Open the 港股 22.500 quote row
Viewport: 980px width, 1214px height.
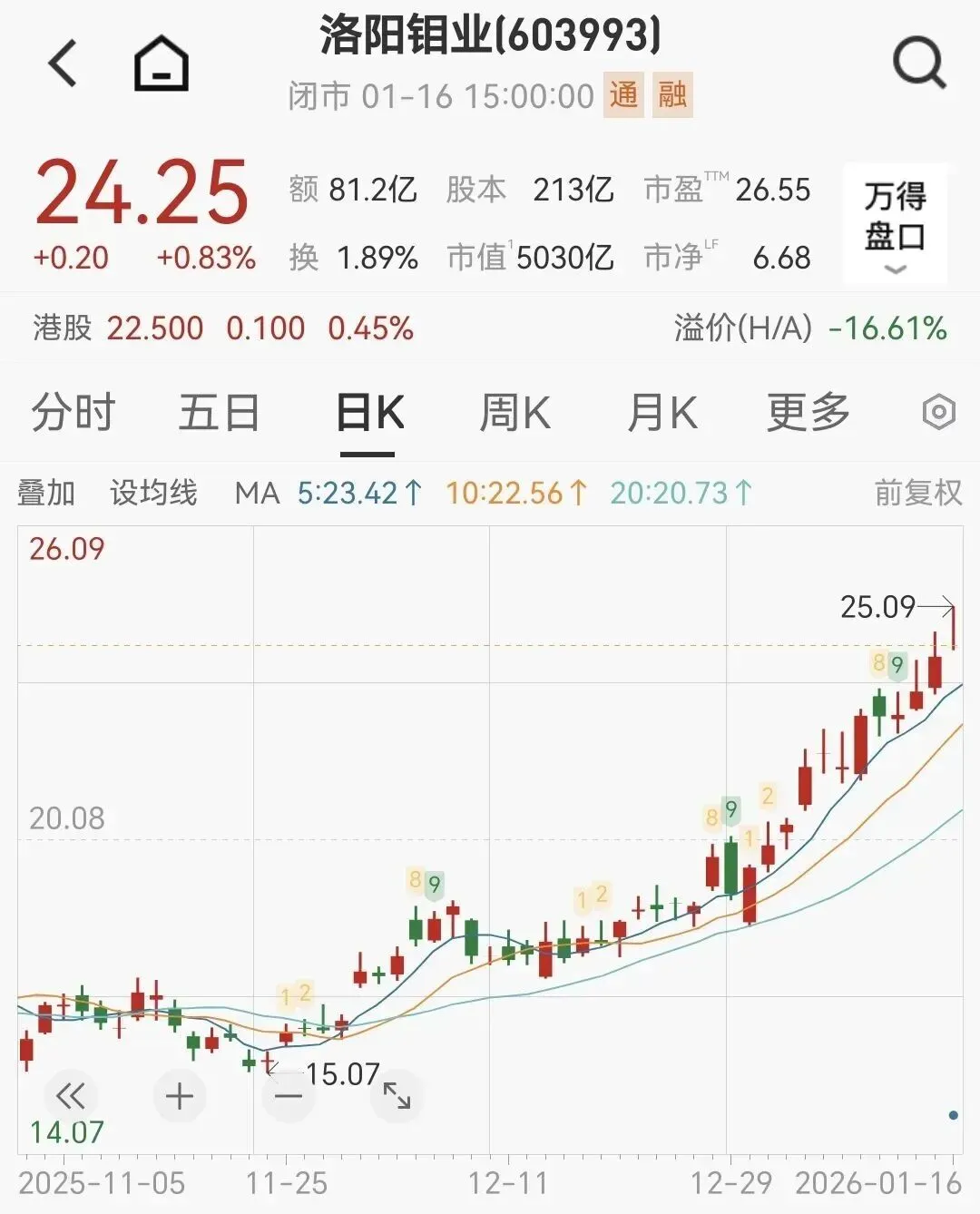490,328
